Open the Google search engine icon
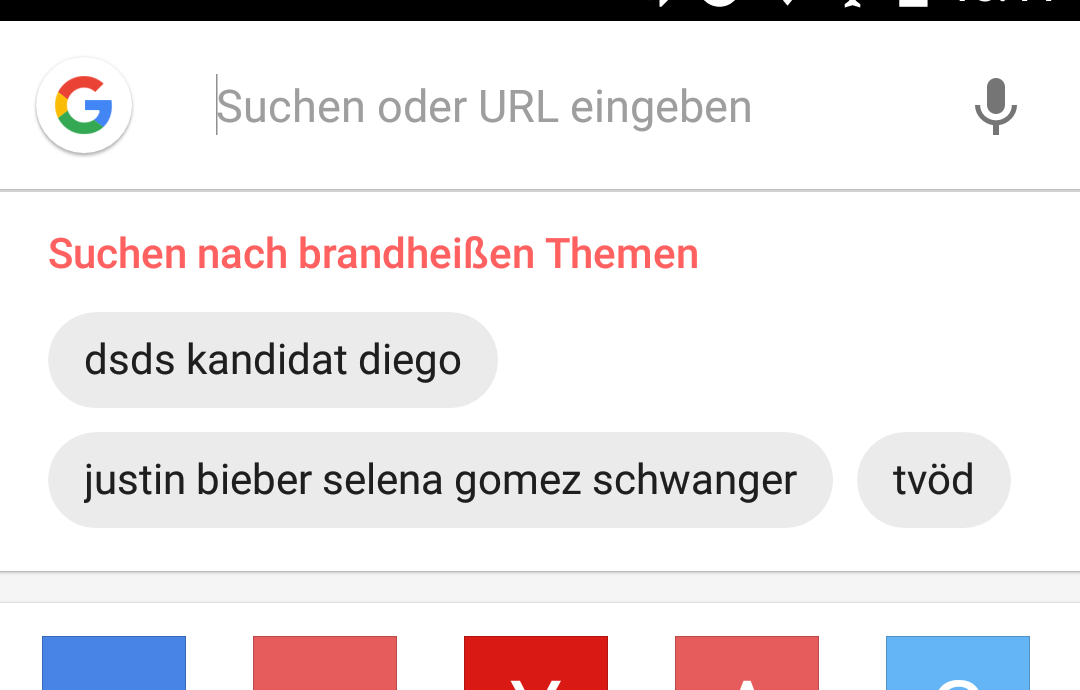This screenshot has width=1080, height=690. [x=84, y=106]
